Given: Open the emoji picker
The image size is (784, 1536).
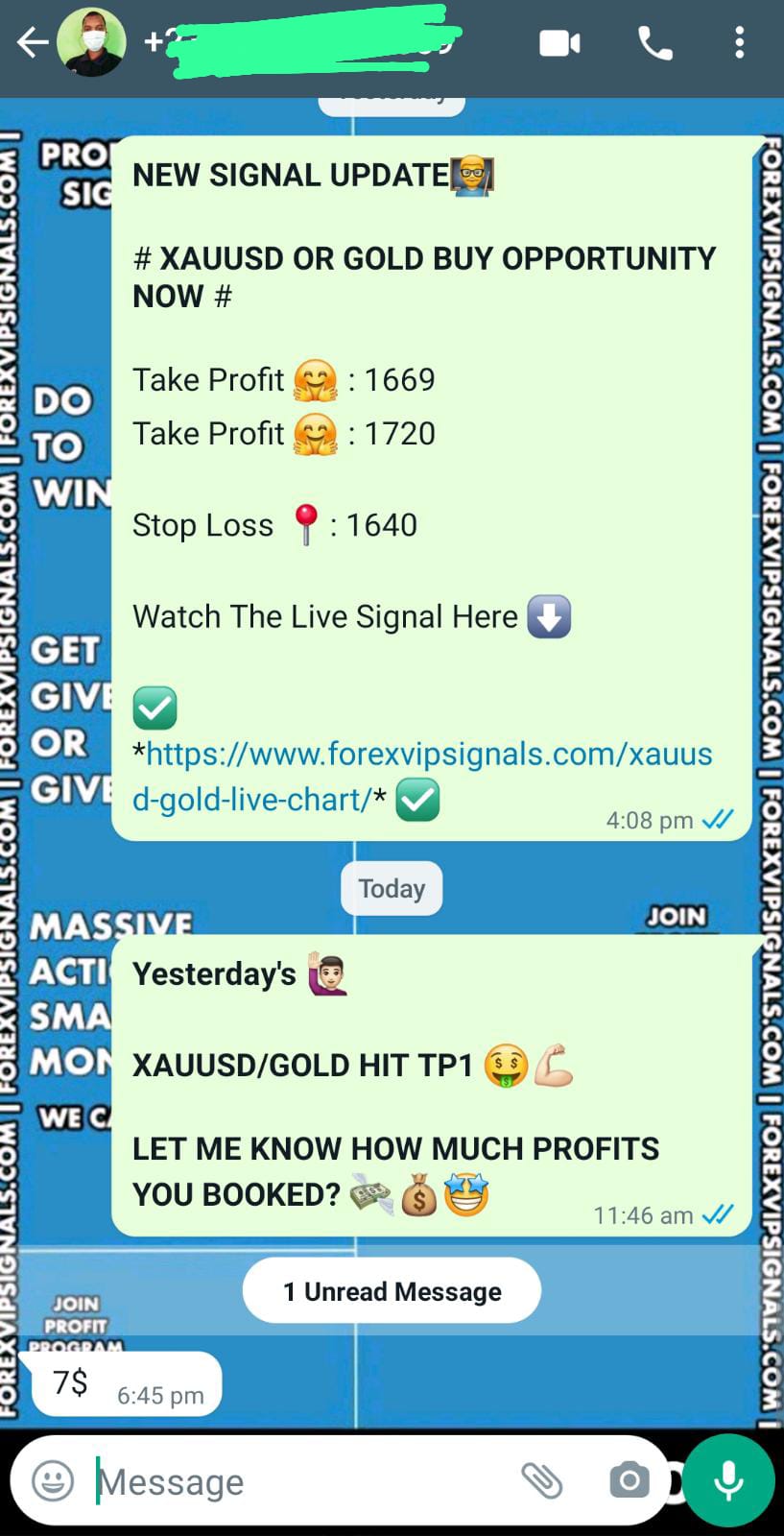Looking at the screenshot, I should [x=53, y=1481].
